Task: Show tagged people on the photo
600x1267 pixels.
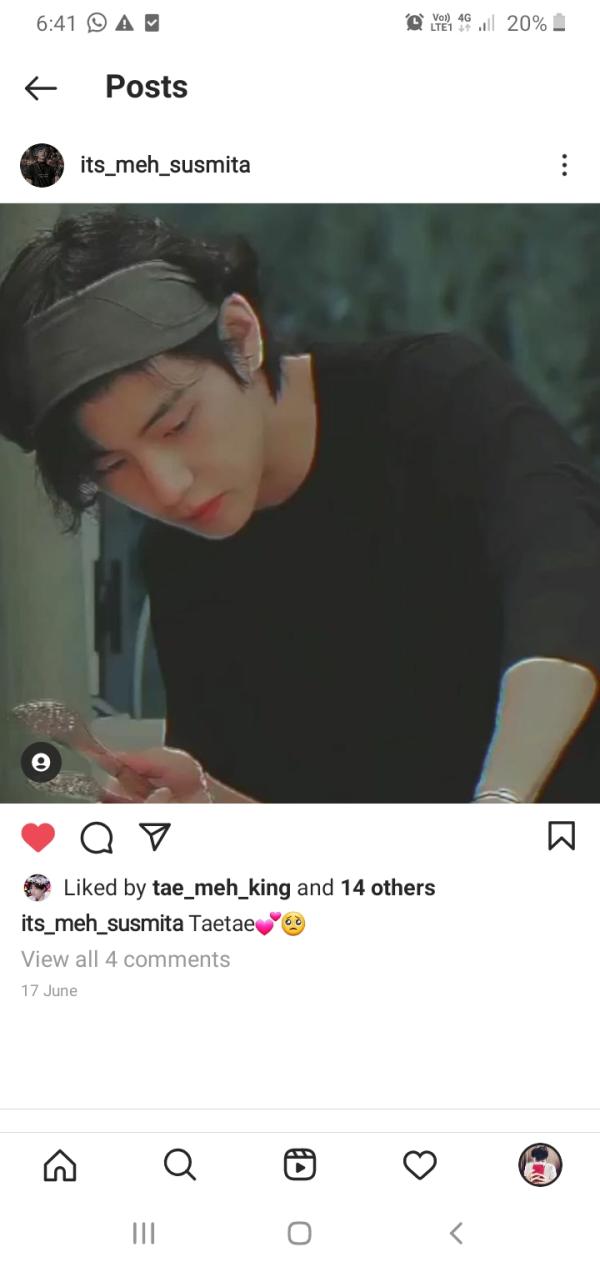Action: coord(41,762)
